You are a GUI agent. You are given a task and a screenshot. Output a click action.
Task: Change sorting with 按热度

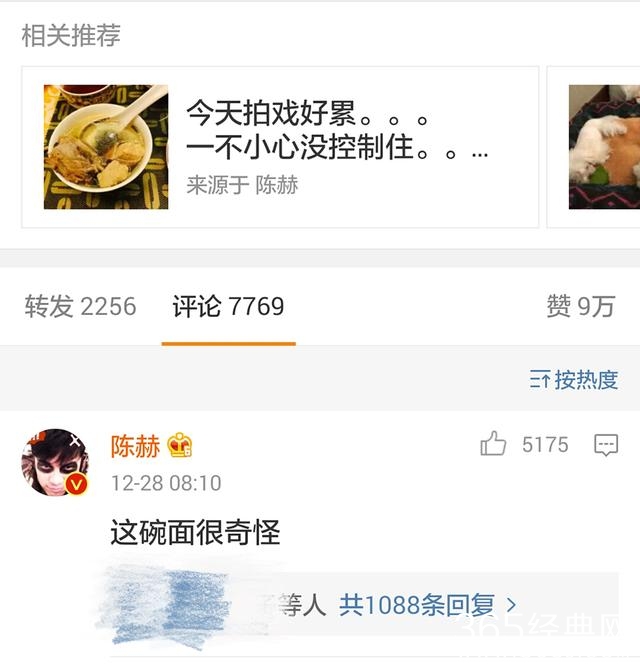pyautogui.click(x=574, y=379)
